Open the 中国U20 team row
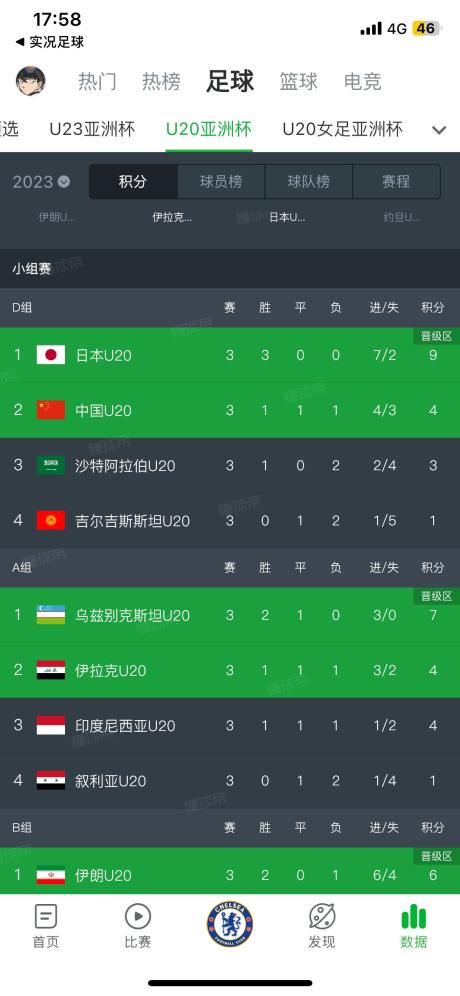 coord(230,410)
